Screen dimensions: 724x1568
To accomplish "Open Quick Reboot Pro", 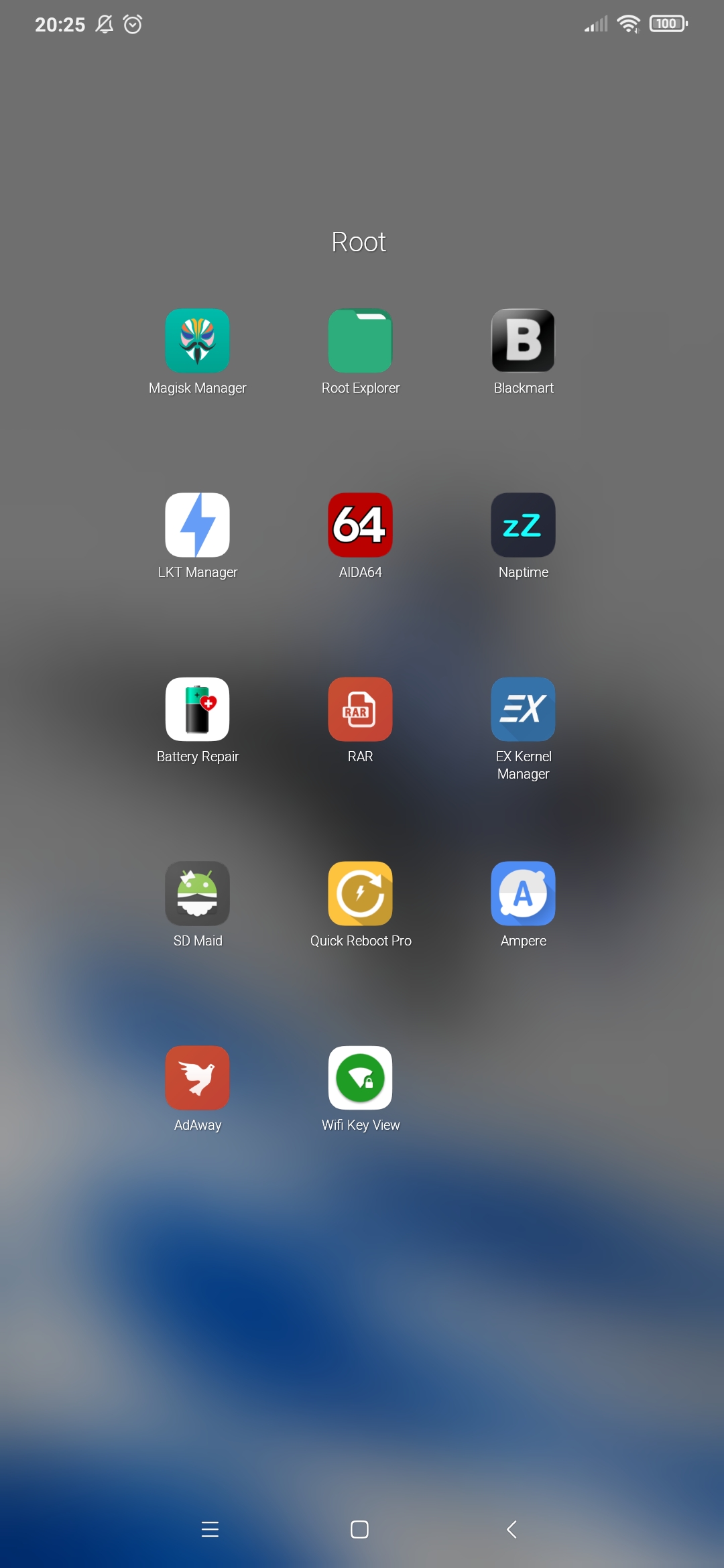I will 360,893.
